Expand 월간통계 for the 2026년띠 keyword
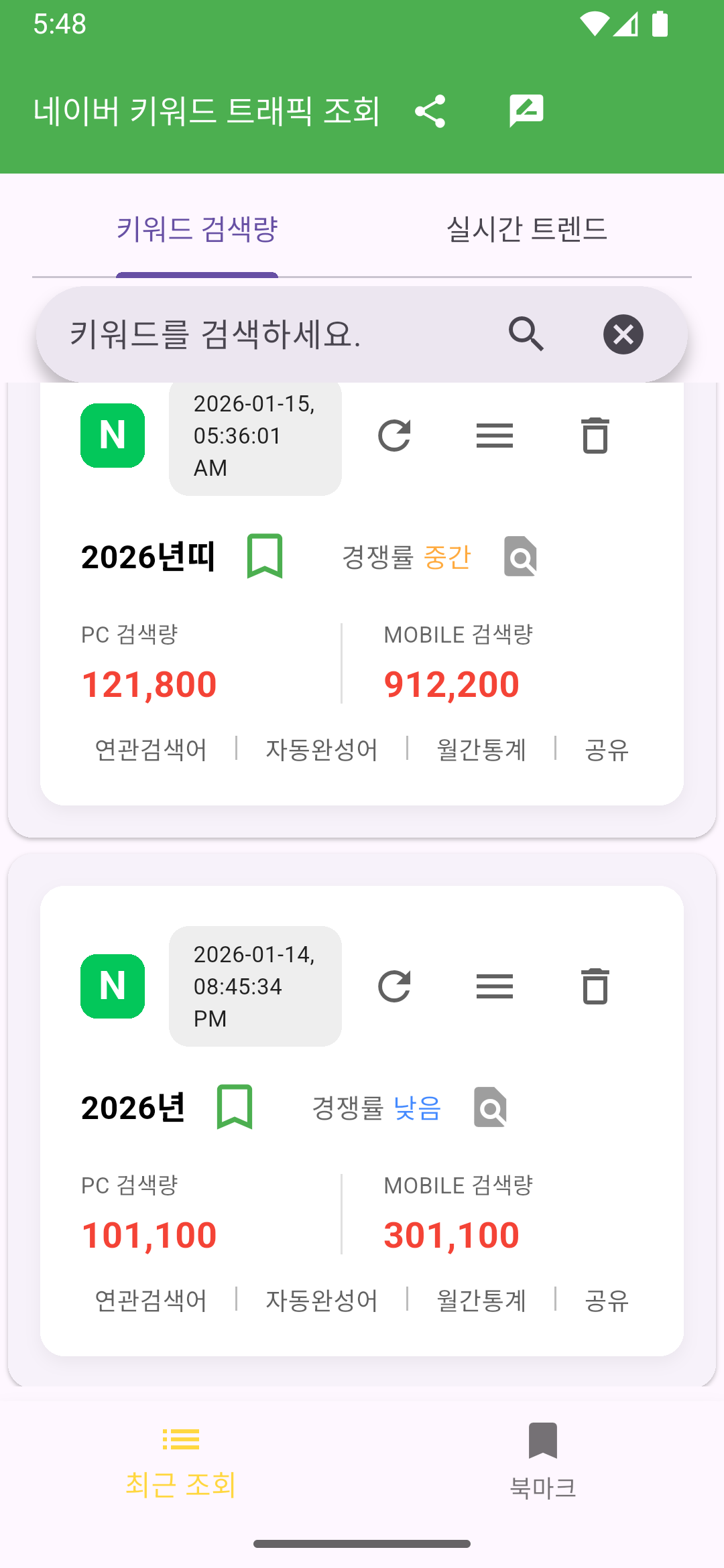724x1568 pixels. click(x=481, y=750)
